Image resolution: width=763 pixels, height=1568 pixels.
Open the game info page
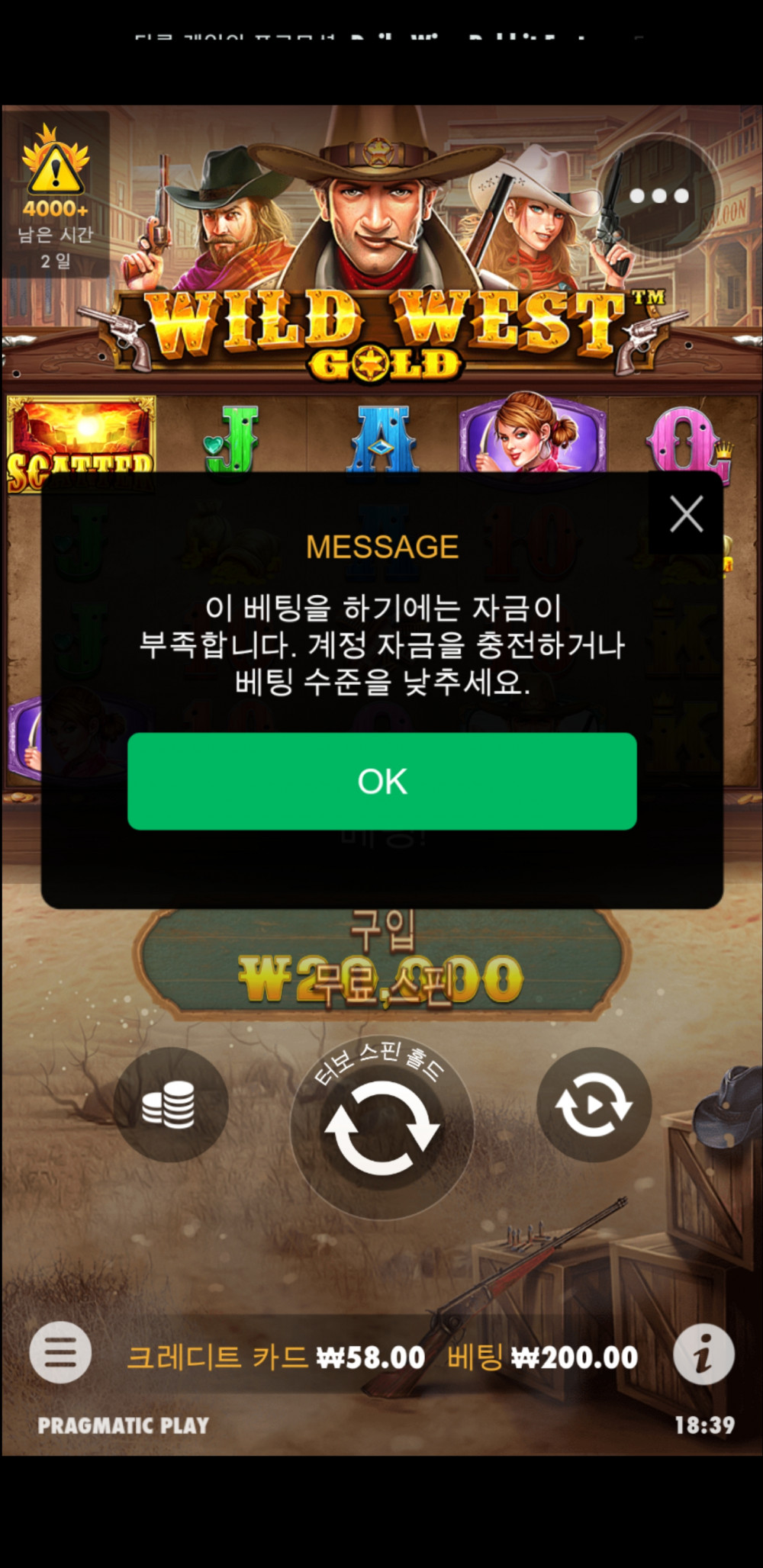(703, 1355)
